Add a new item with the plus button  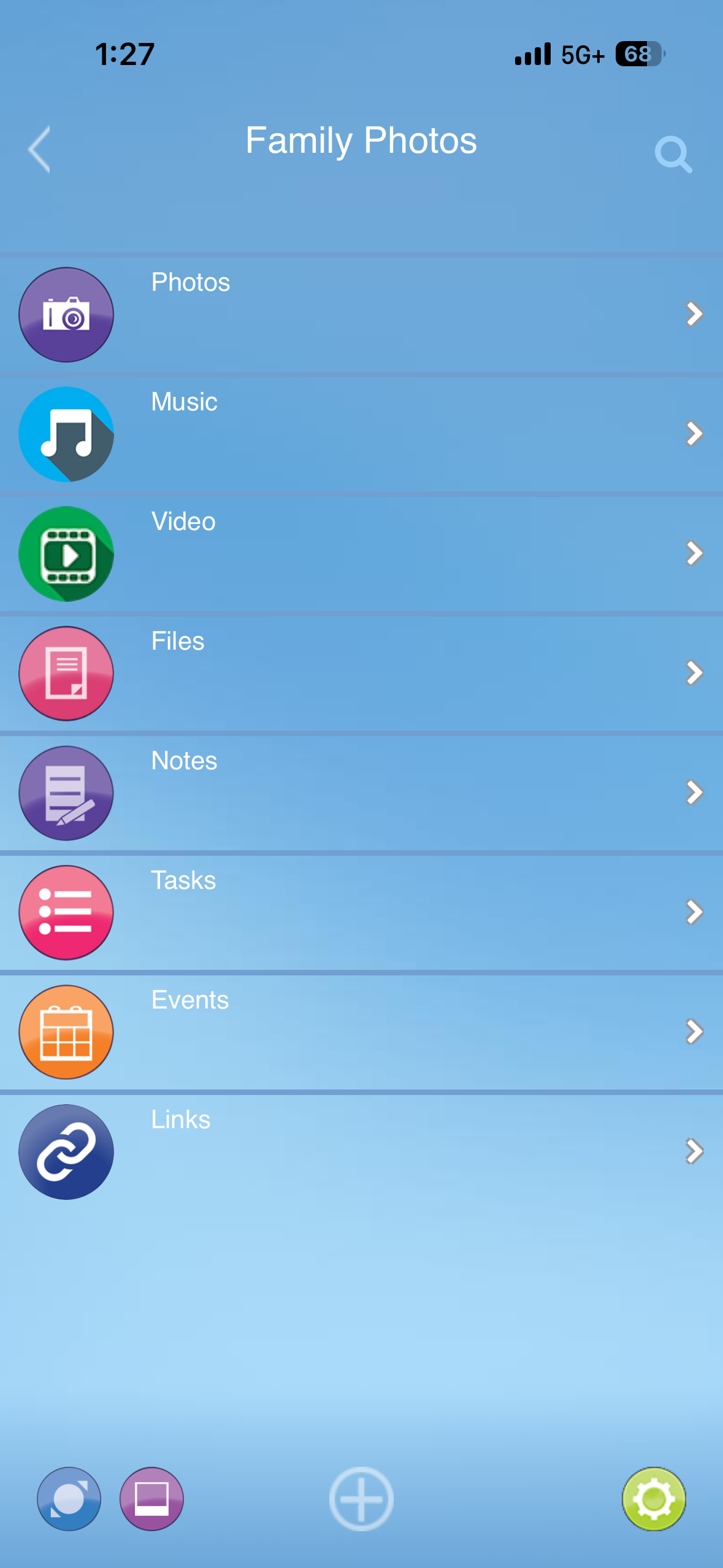point(361,1499)
